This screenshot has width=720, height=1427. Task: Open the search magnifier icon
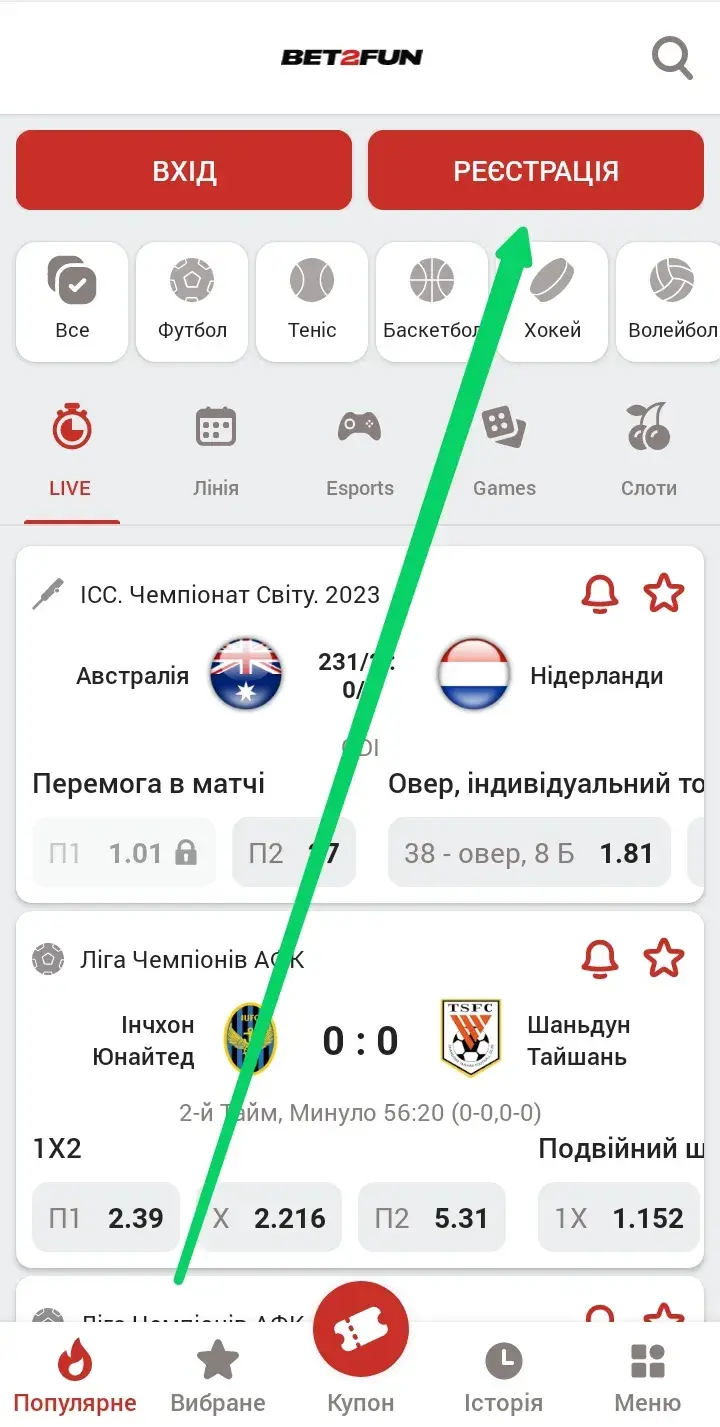pyautogui.click(x=672, y=58)
